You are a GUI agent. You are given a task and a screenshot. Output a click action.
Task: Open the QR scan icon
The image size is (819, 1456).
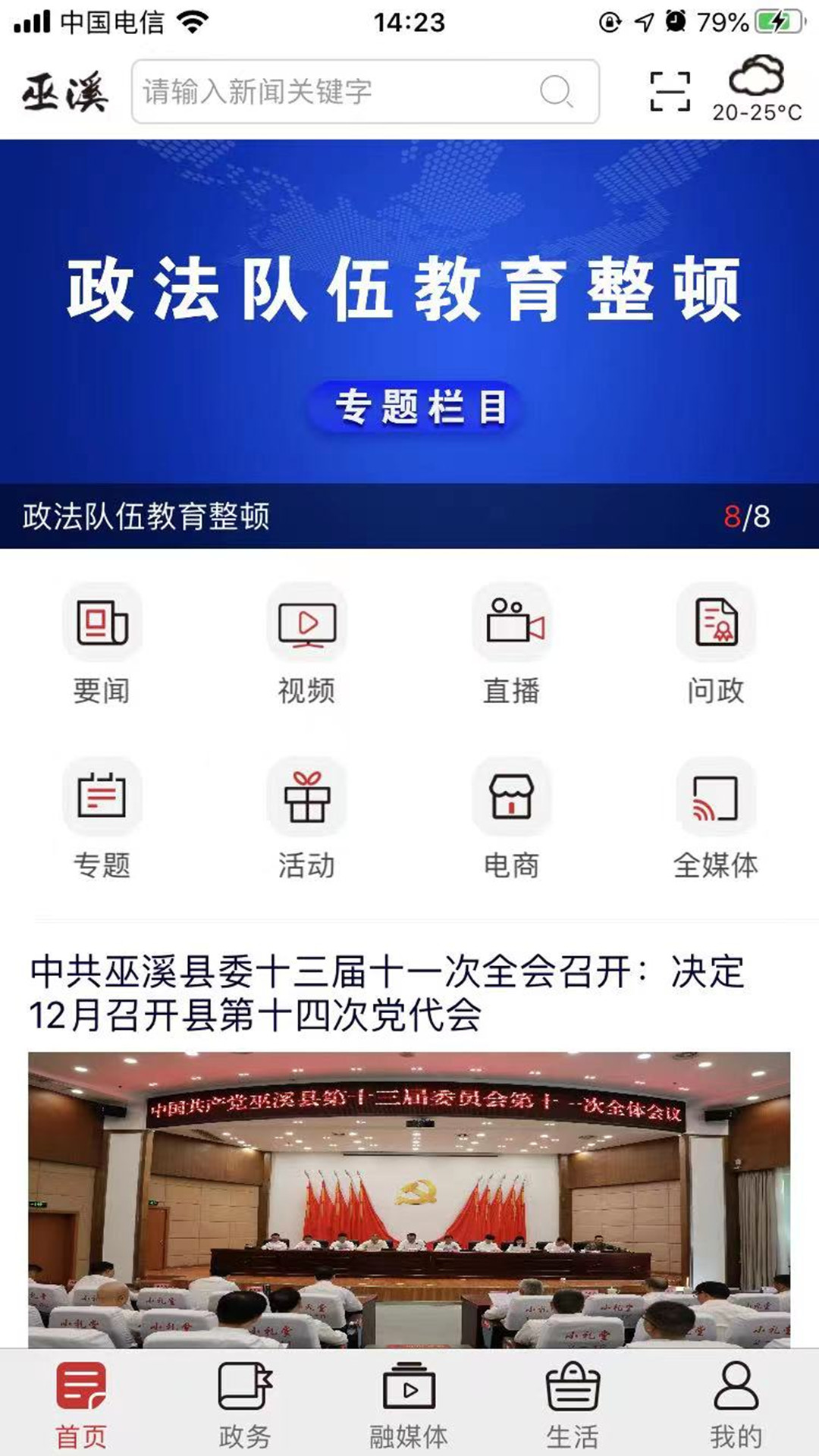(670, 92)
